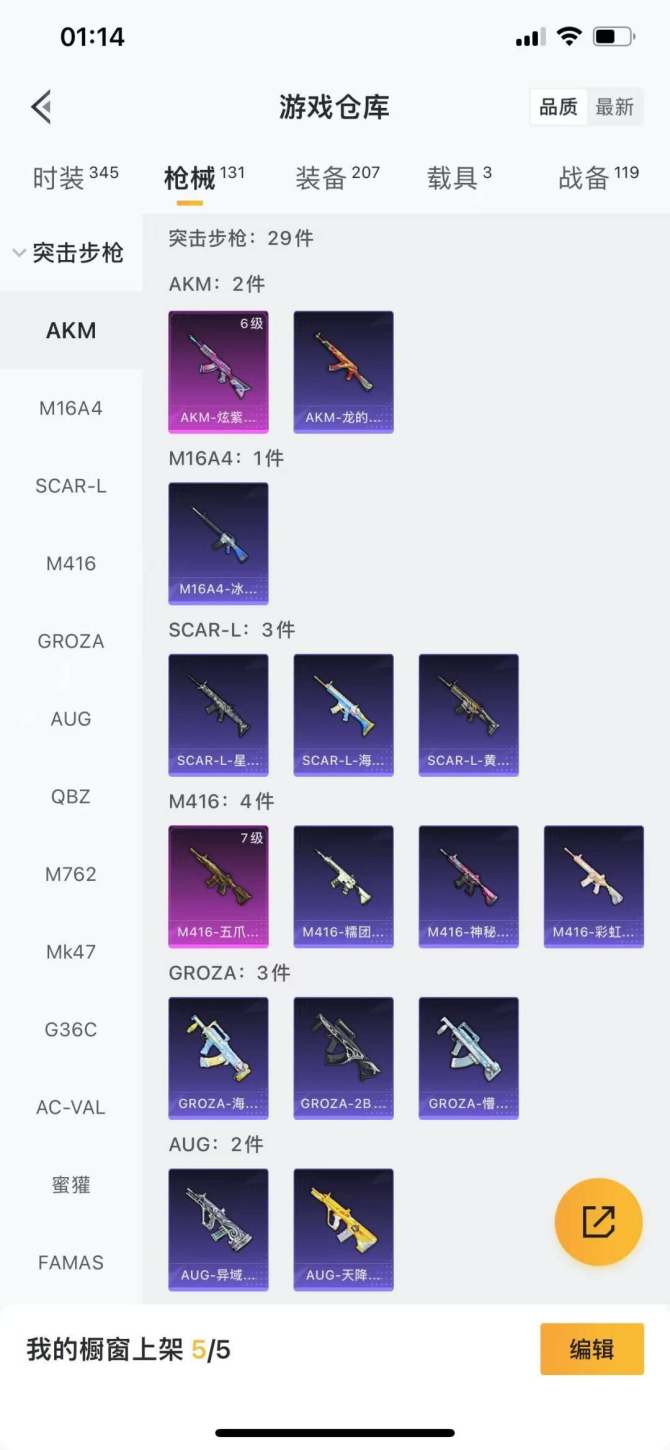Select M762 in the side list
The image size is (670, 1450).
[x=71, y=874]
